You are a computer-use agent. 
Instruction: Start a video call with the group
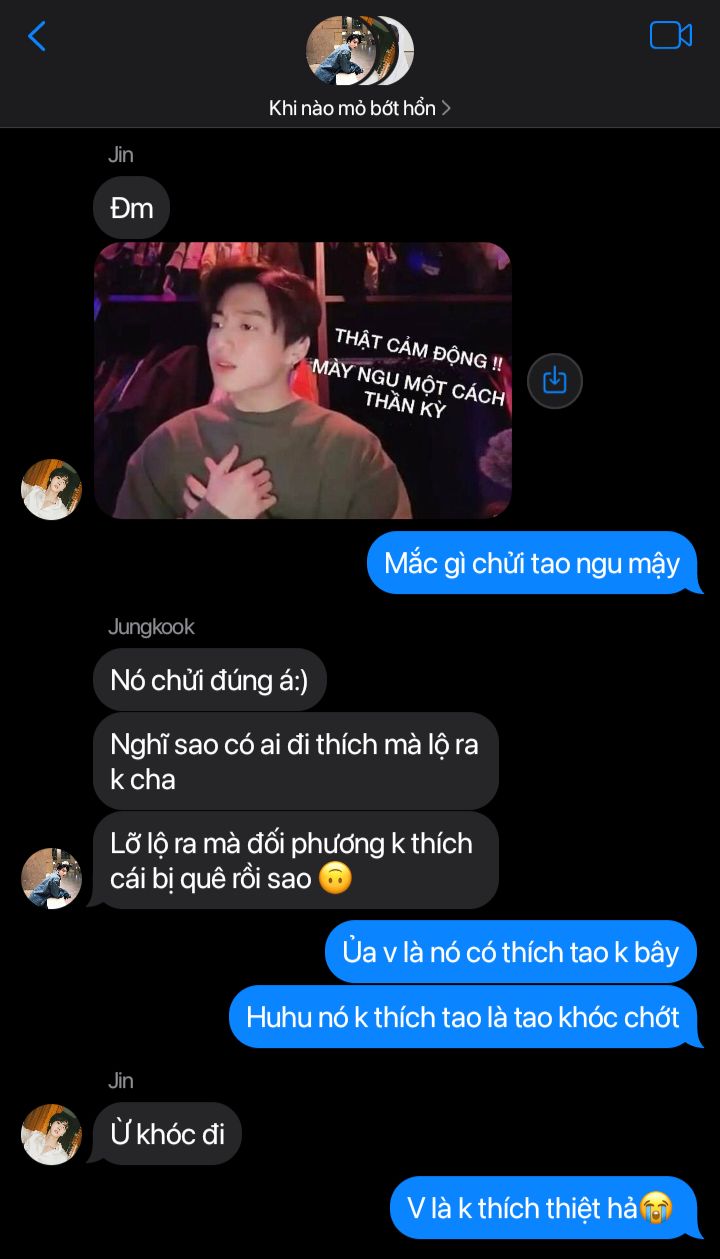coord(670,36)
